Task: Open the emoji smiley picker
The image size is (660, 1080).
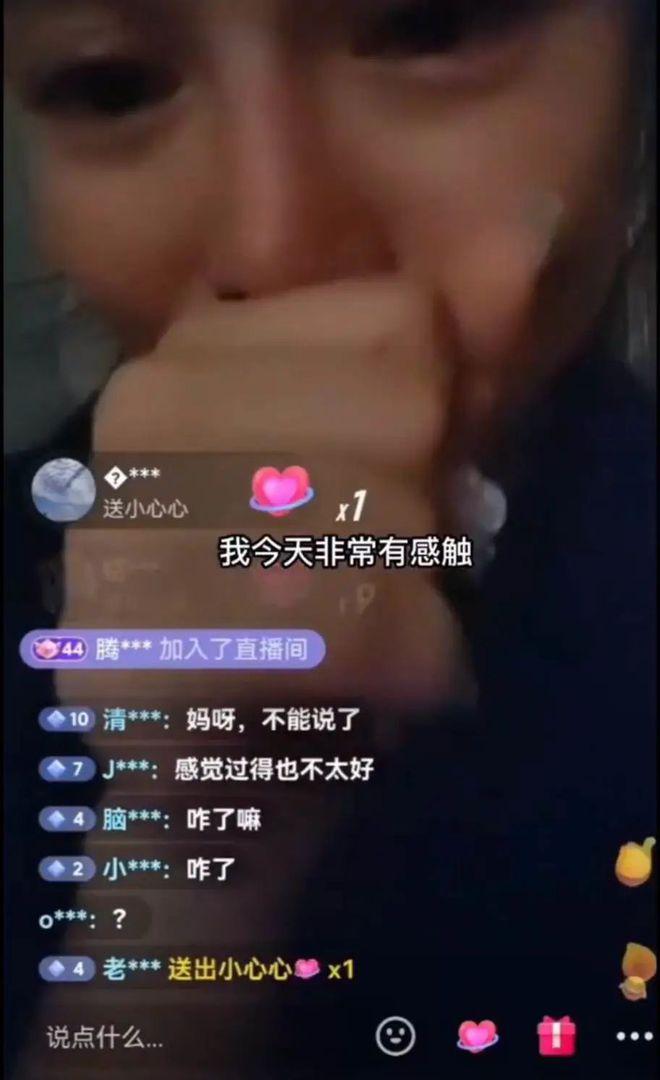Action: [395, 1037]
